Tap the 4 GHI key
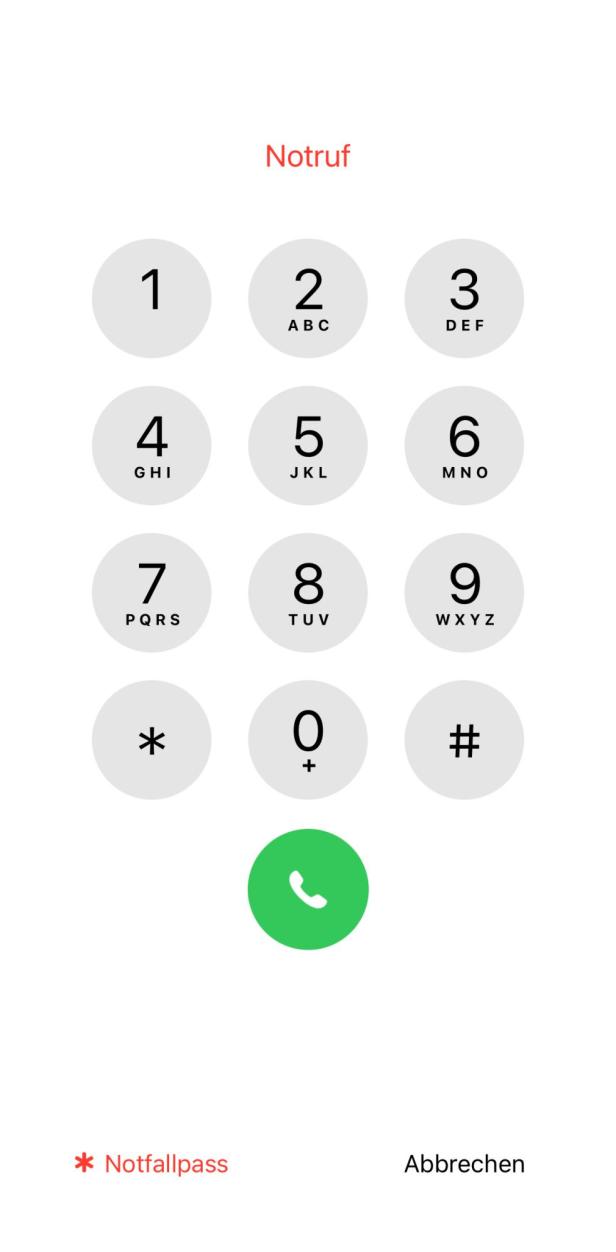 point(152,445)
